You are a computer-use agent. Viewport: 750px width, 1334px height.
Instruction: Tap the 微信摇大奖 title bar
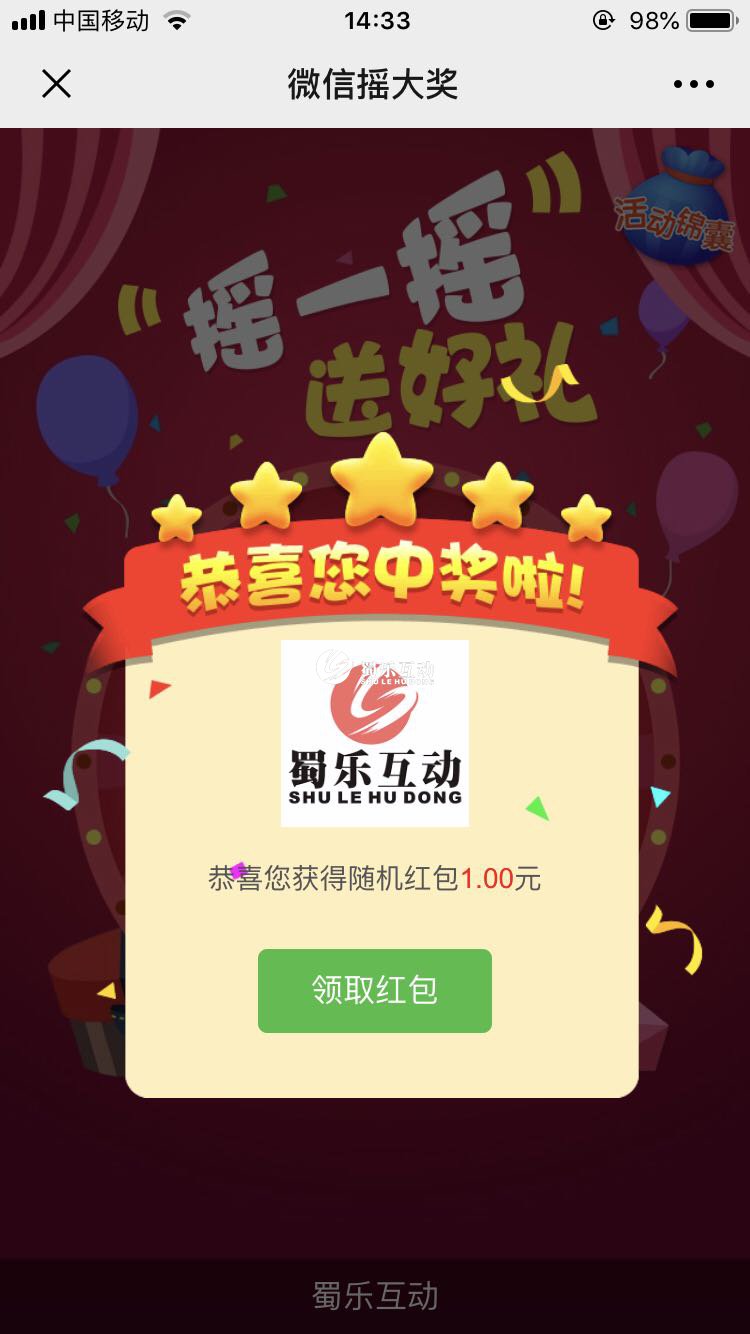(x=375, y=85)
